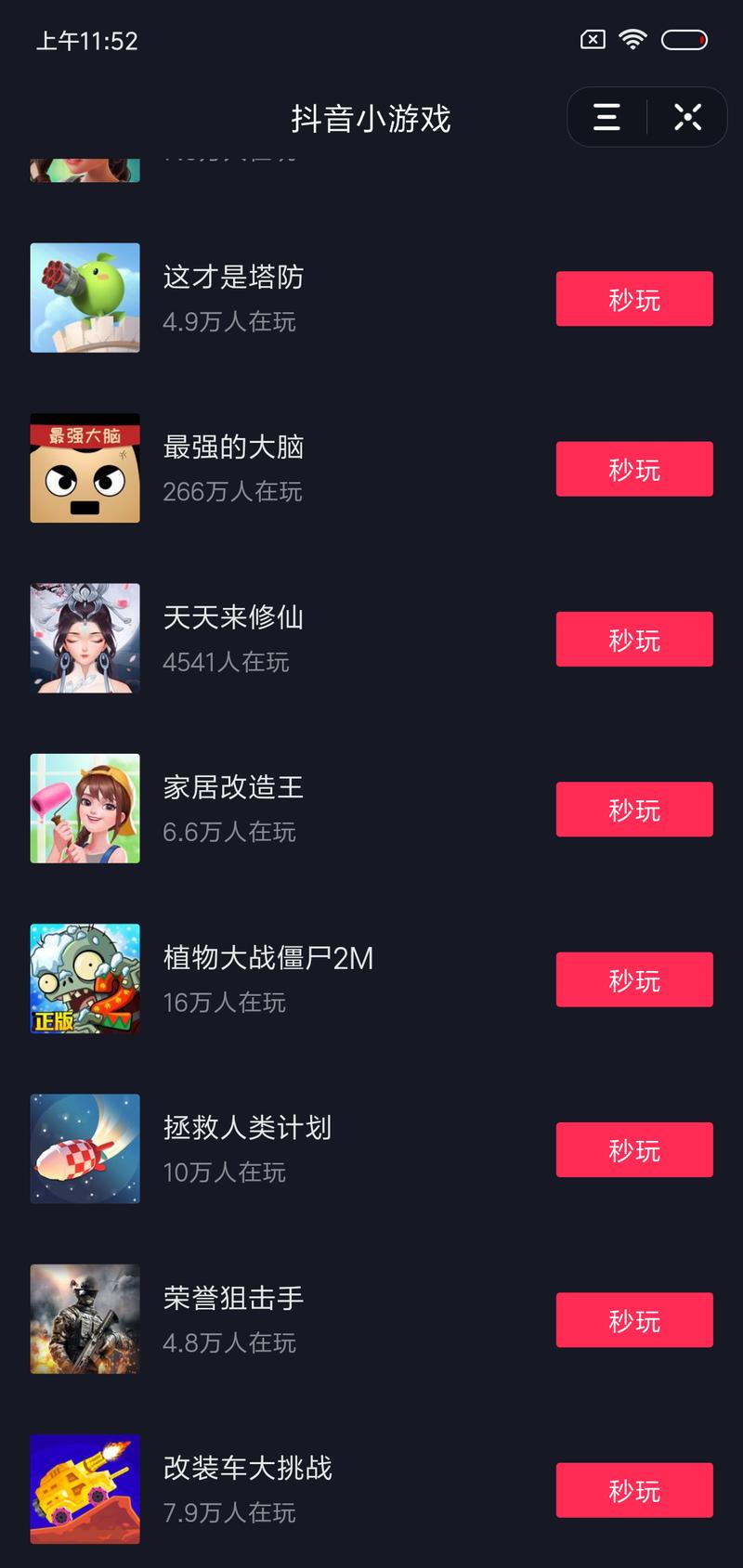
Task: Open the 荣誉狙击手 game icon
Action: [x=85, y=1319]
